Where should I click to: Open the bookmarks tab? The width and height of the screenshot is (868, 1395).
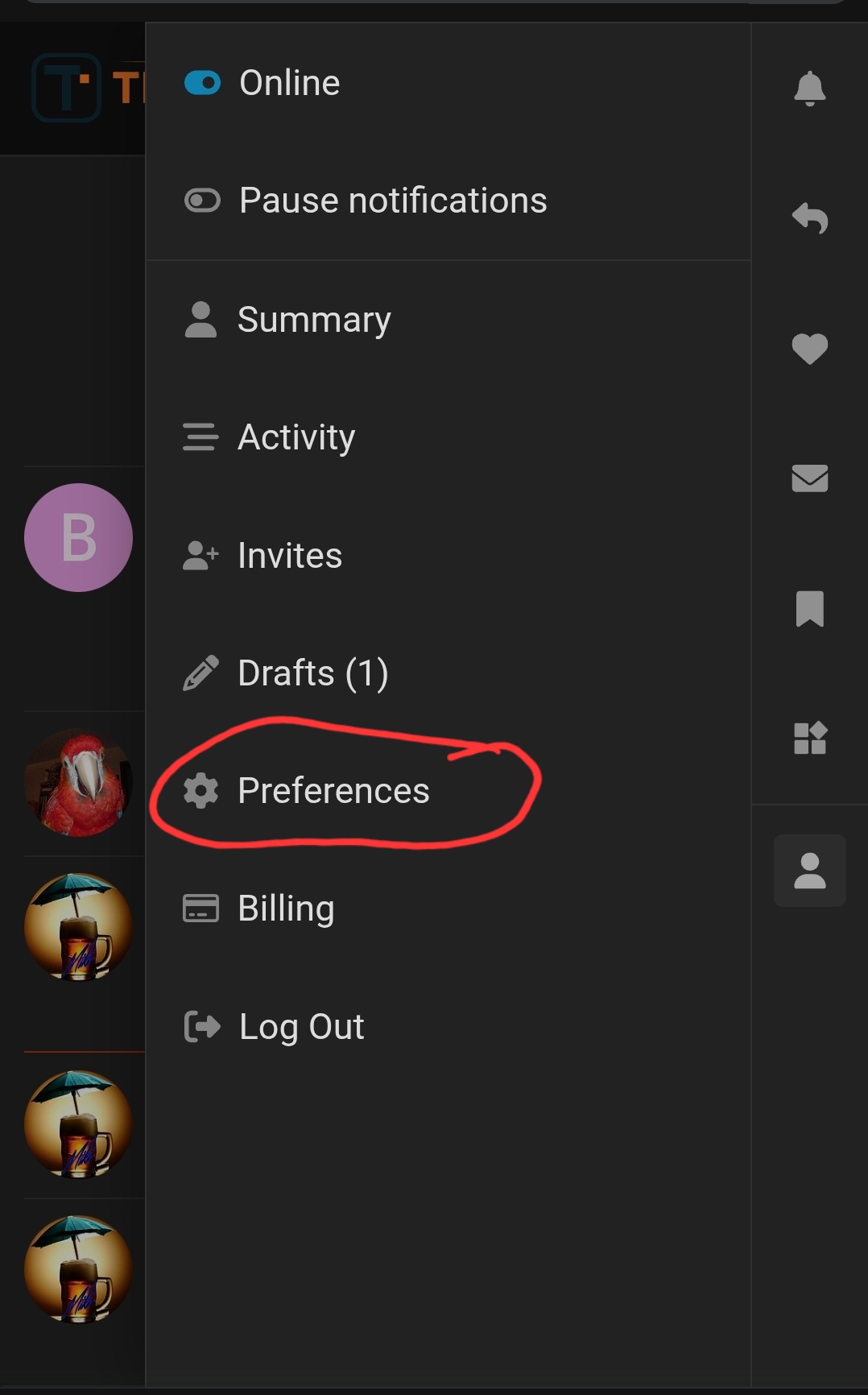pos(809,608)
